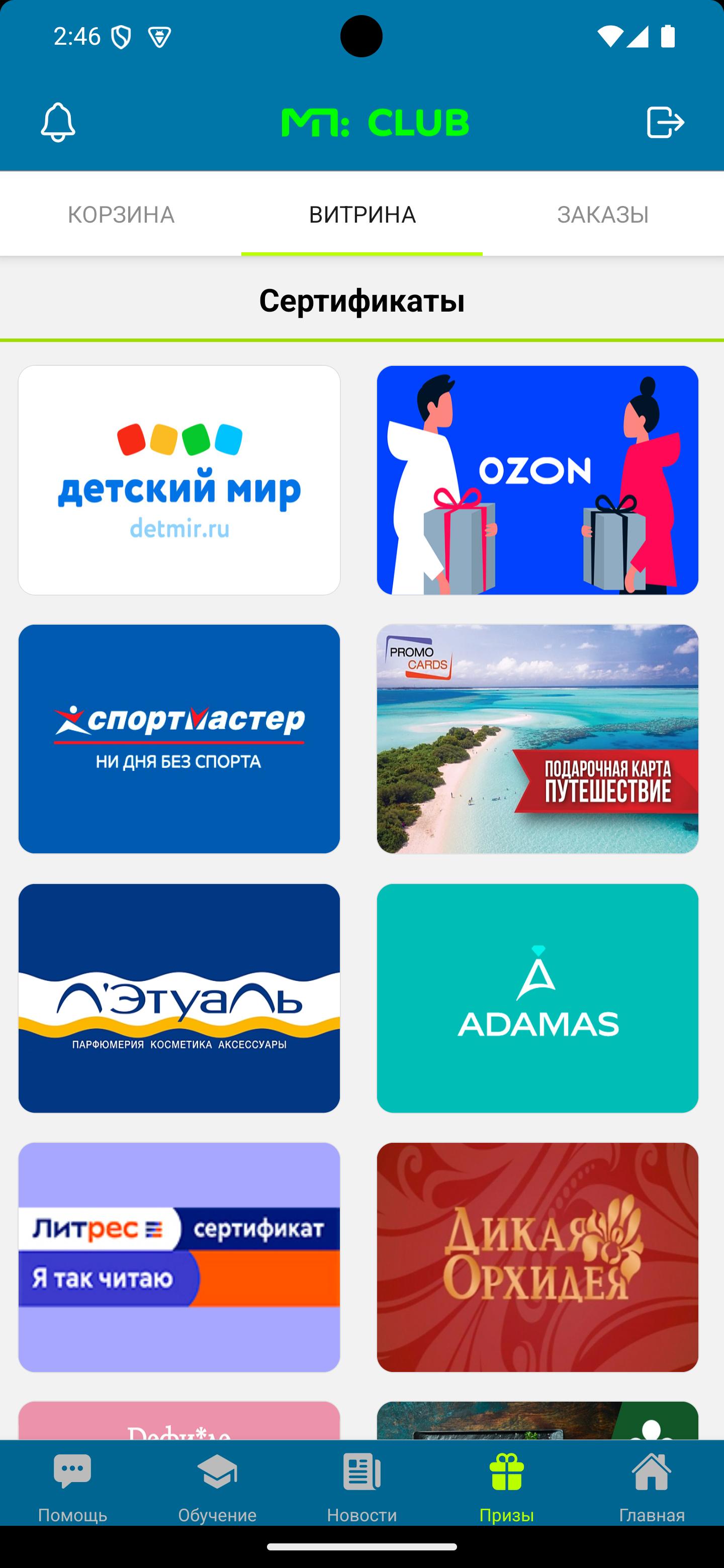724x1568 pixels.
Task: Switch to the Корзина tab
Action: (x=121, y=214)
